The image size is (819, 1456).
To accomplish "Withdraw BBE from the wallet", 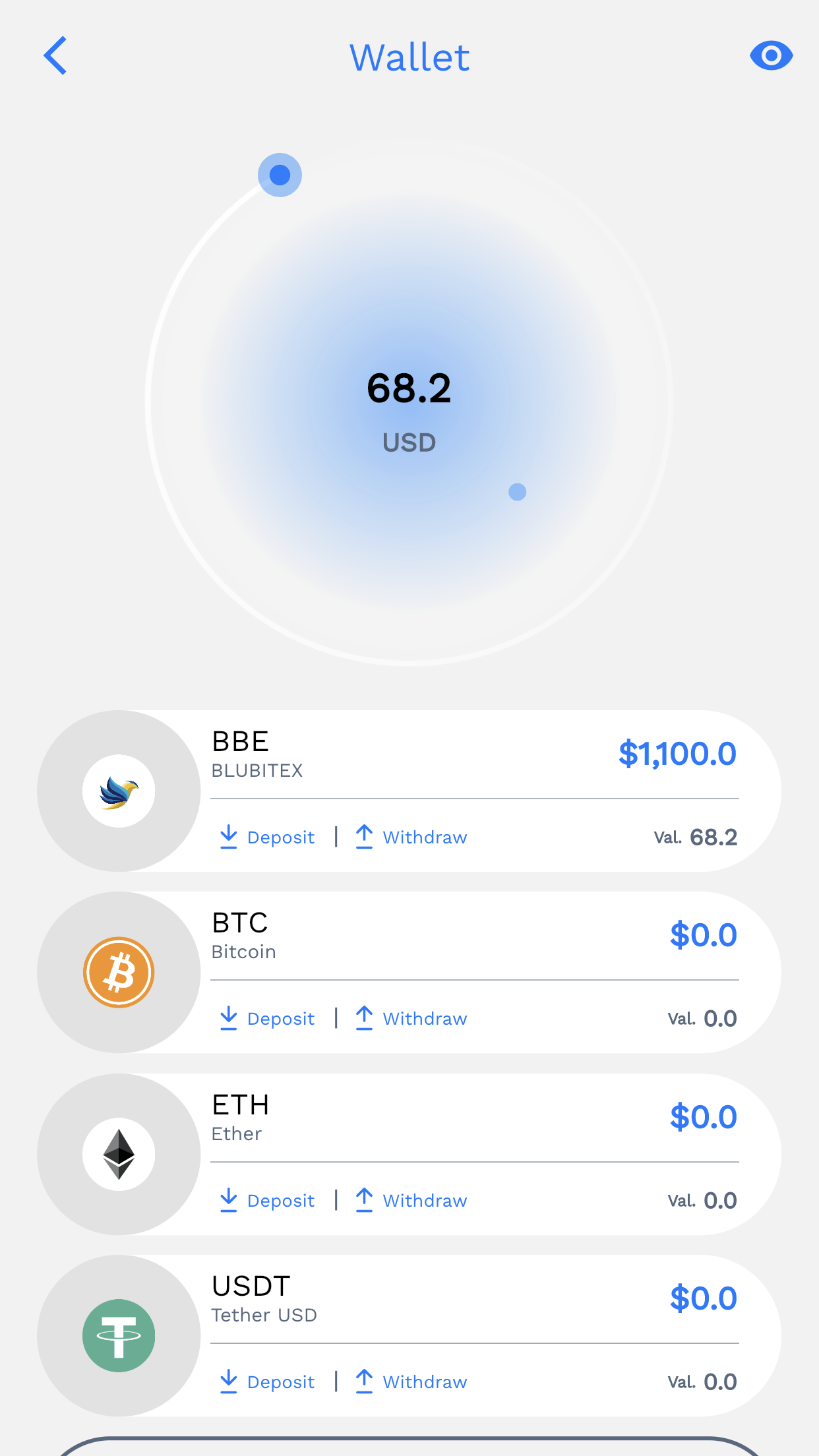I will [411, 837].
